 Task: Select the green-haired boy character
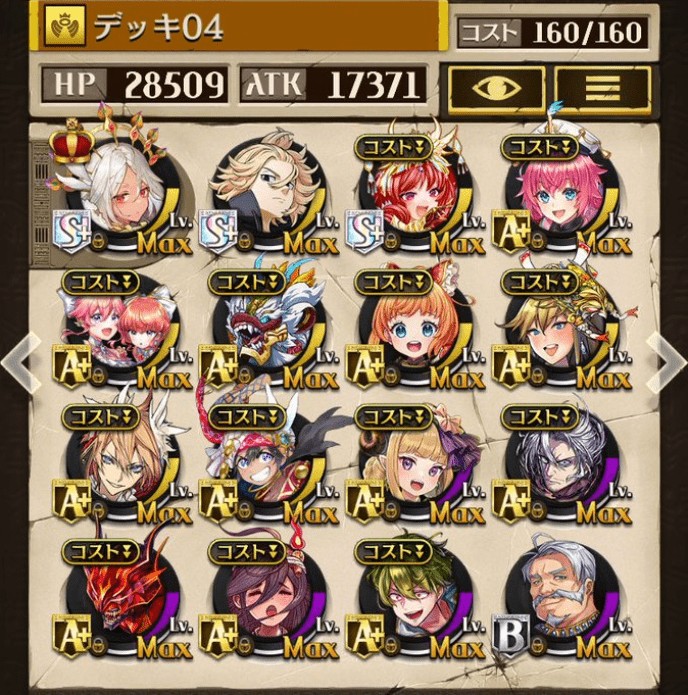pos(408,600)
